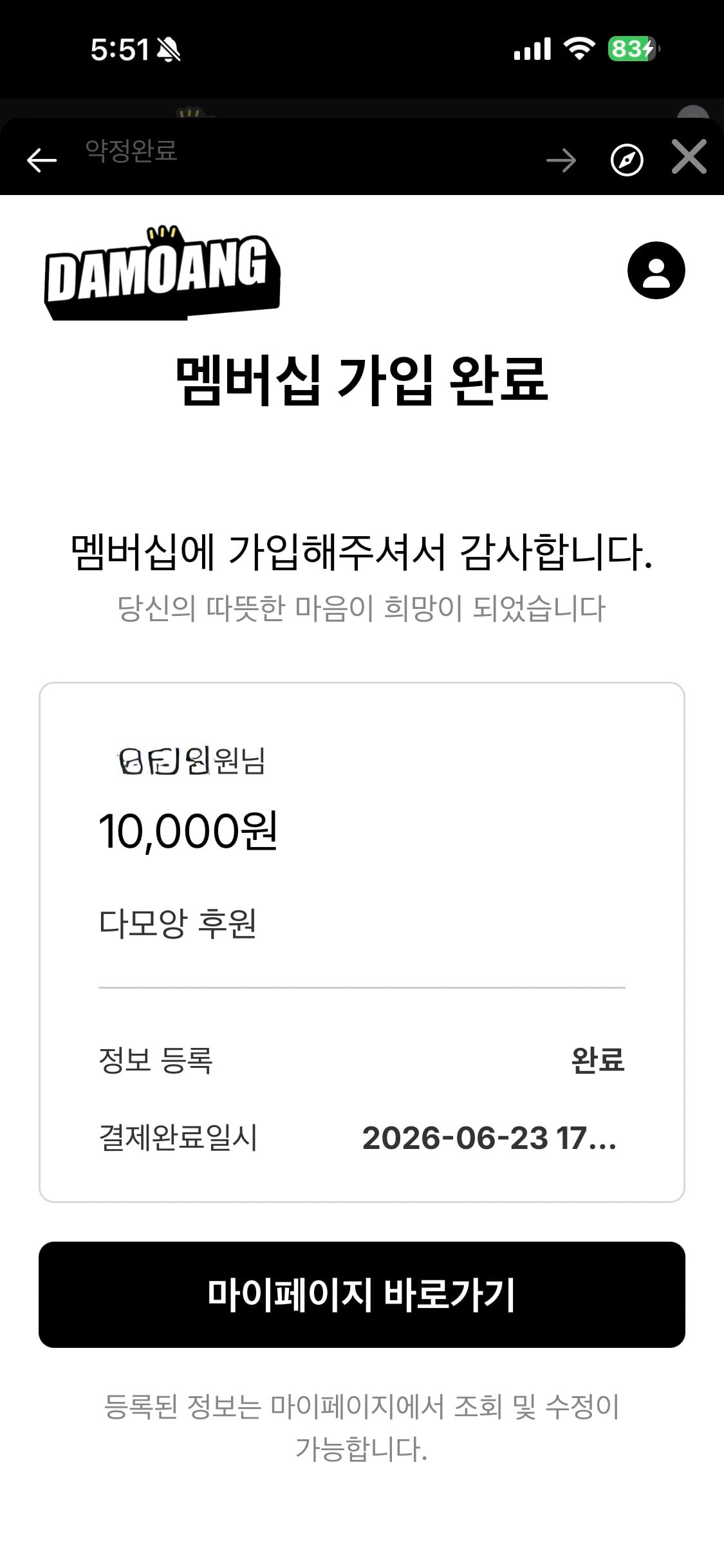Tap the browser forward arrow
724x1568 pixels.
click(x=561, y=160)
